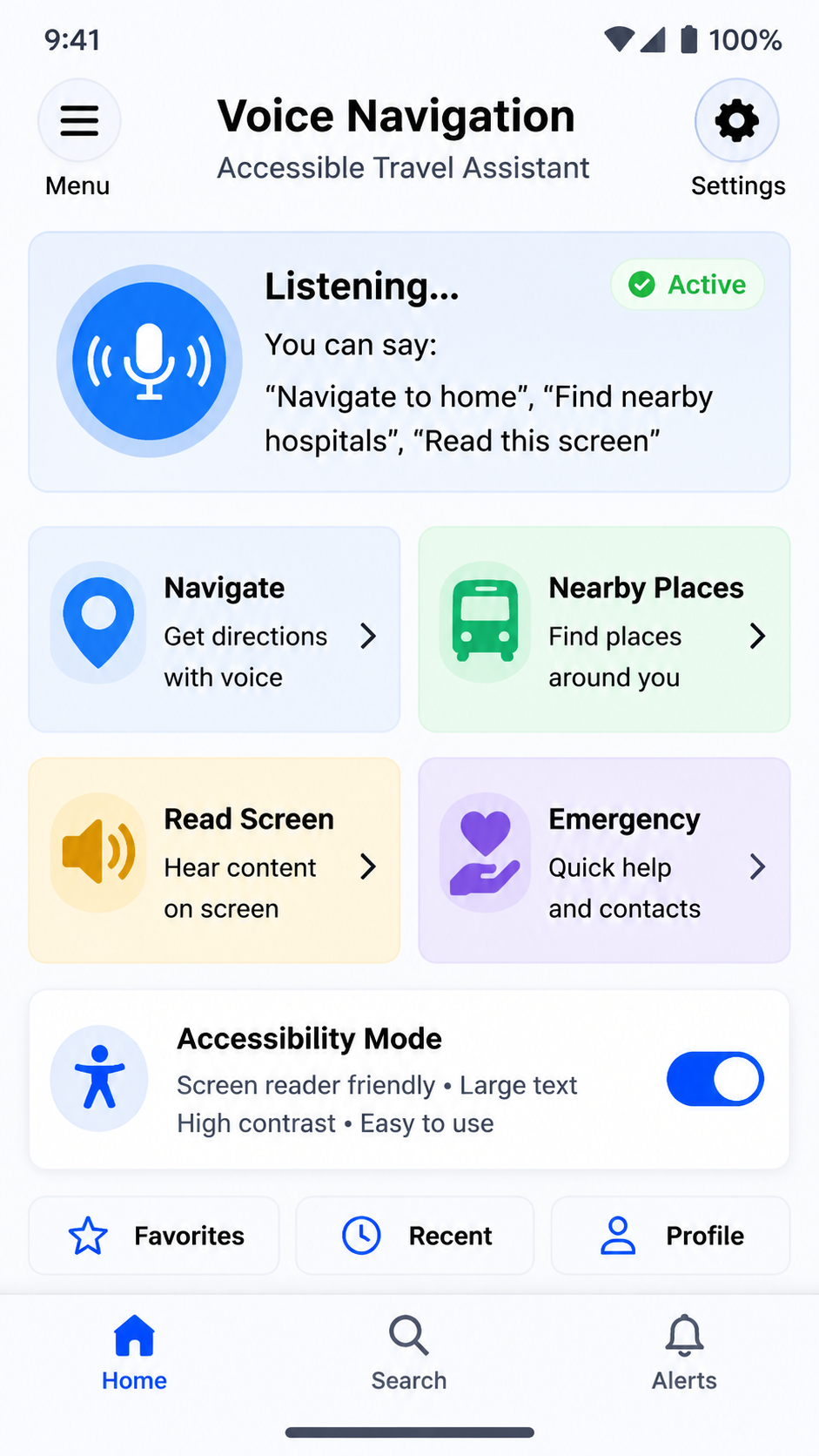819x1456 pixels.
Task: Tap the blue microphone button
Action: pyautogui.click(x=150, y=361)
